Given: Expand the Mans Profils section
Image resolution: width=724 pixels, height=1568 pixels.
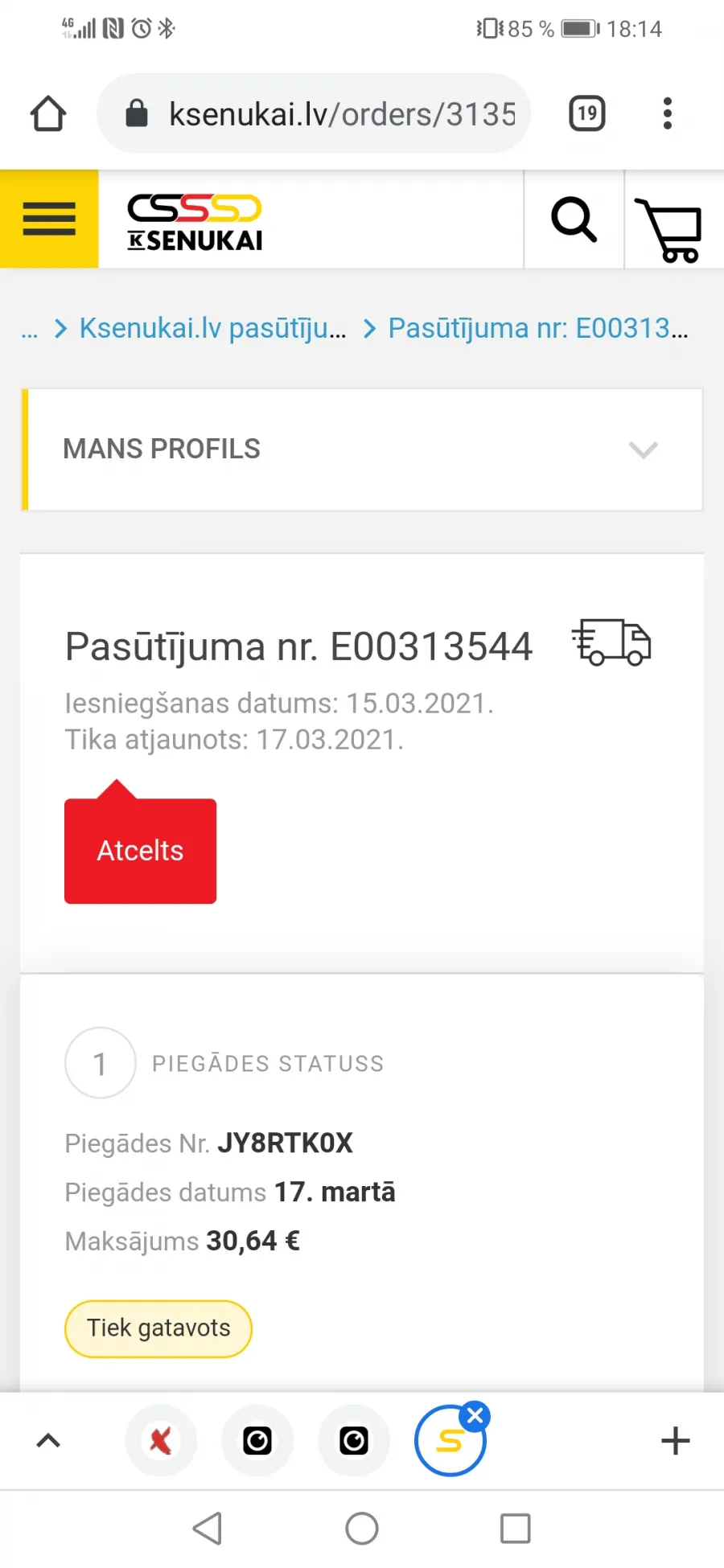Looking at the screenshot, I should click(362, 449).
